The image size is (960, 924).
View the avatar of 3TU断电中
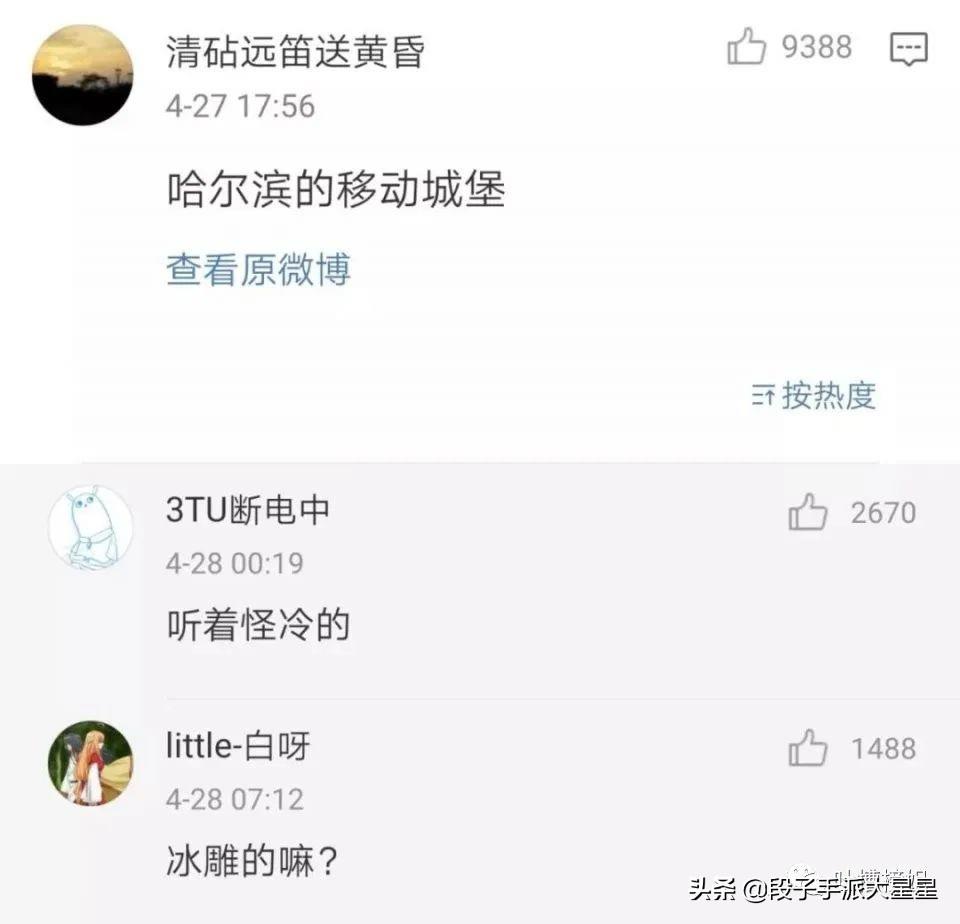(90, 528)
